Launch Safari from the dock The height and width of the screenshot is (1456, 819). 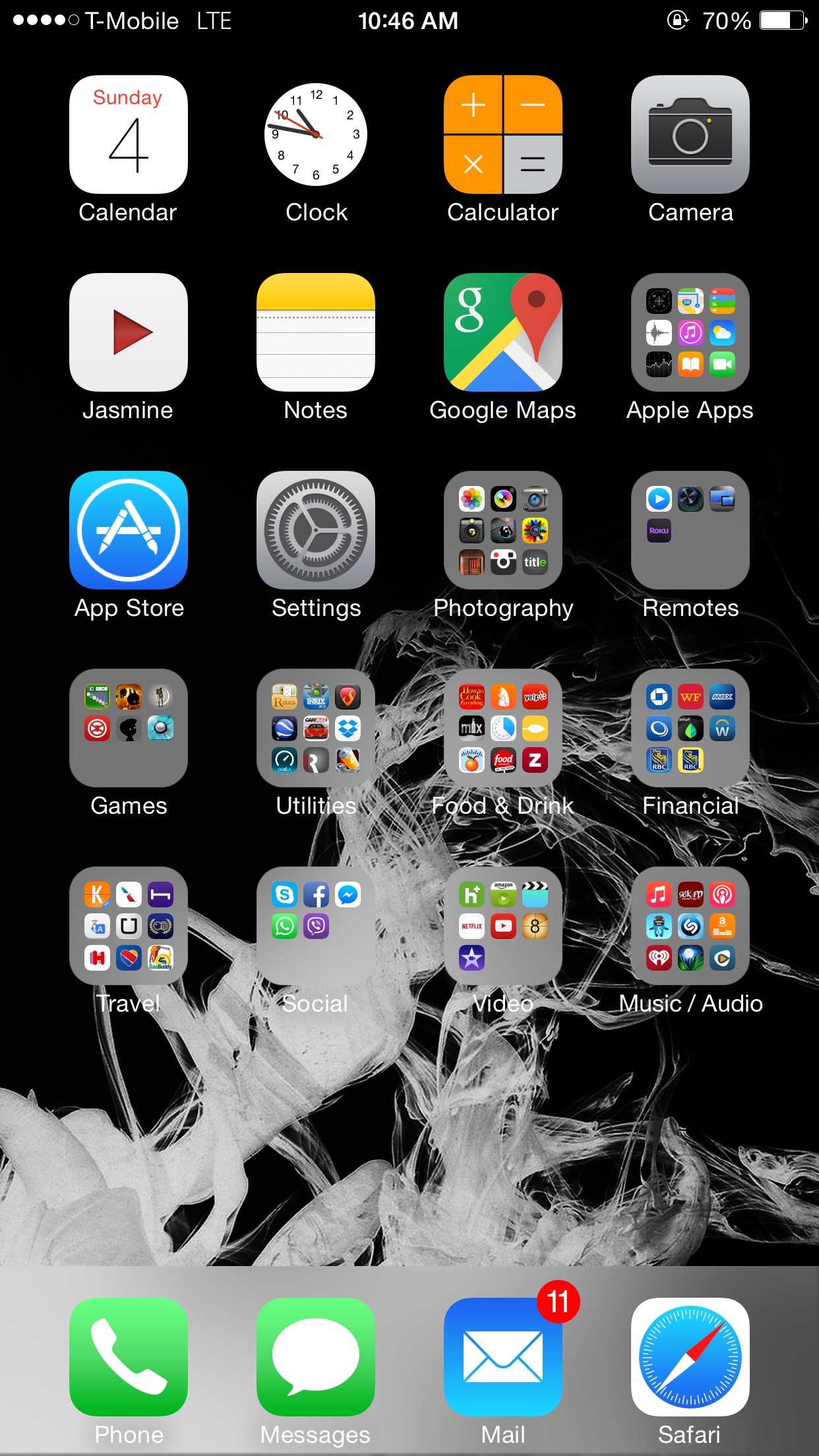[x=690, y=1357]
